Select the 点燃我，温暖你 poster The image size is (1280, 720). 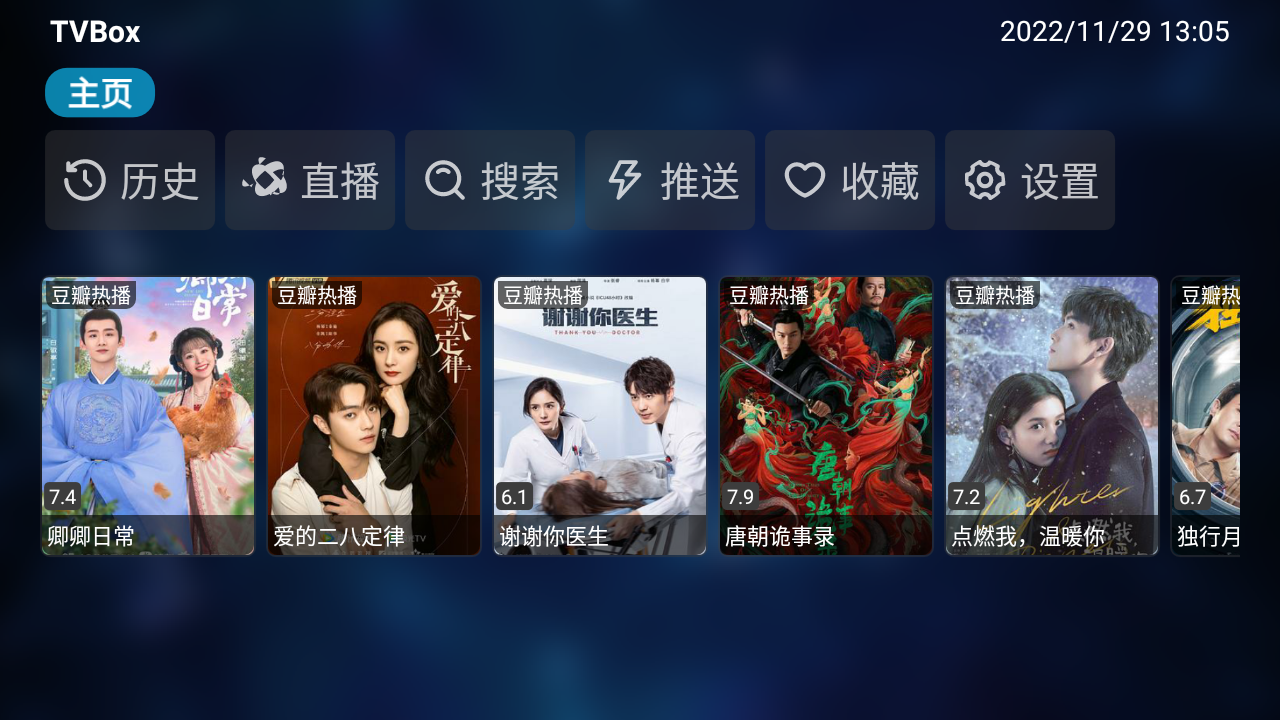click(1052, 415)
